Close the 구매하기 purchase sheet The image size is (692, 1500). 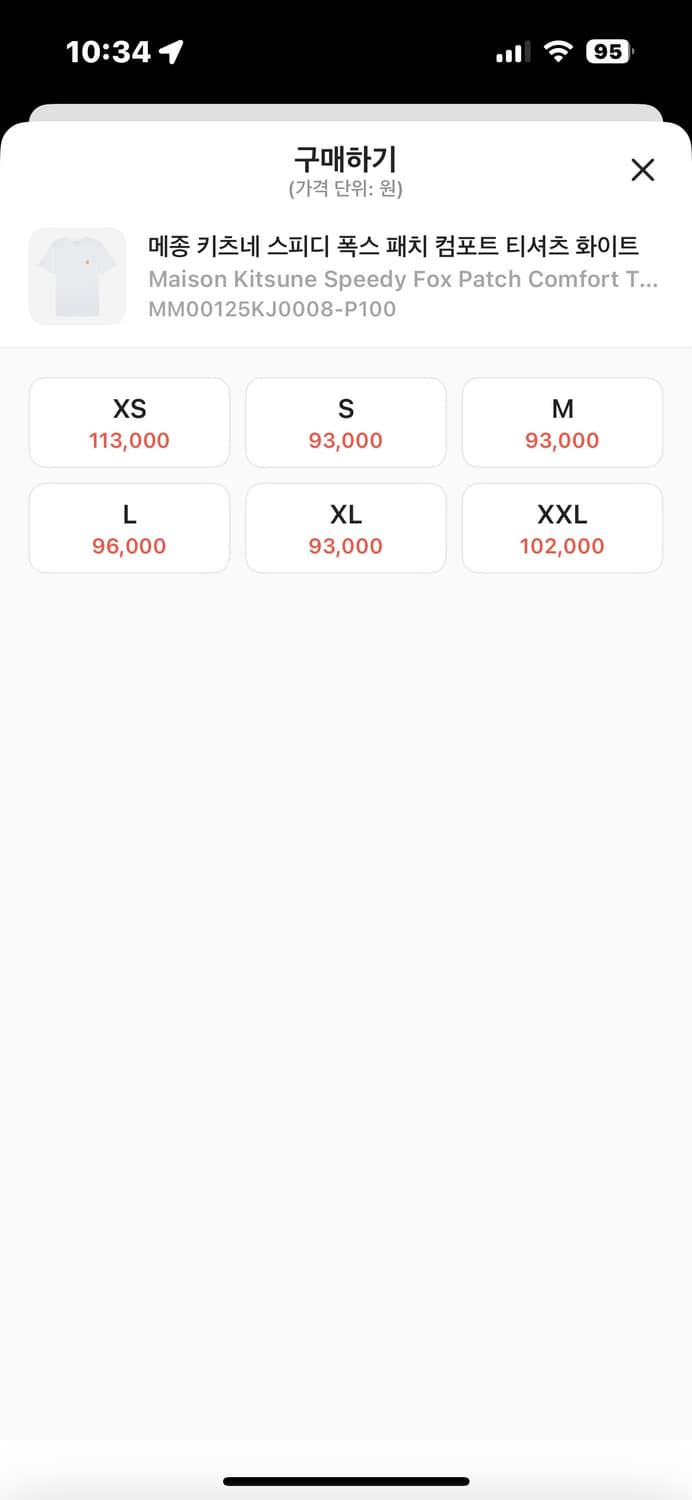(642, 170)
